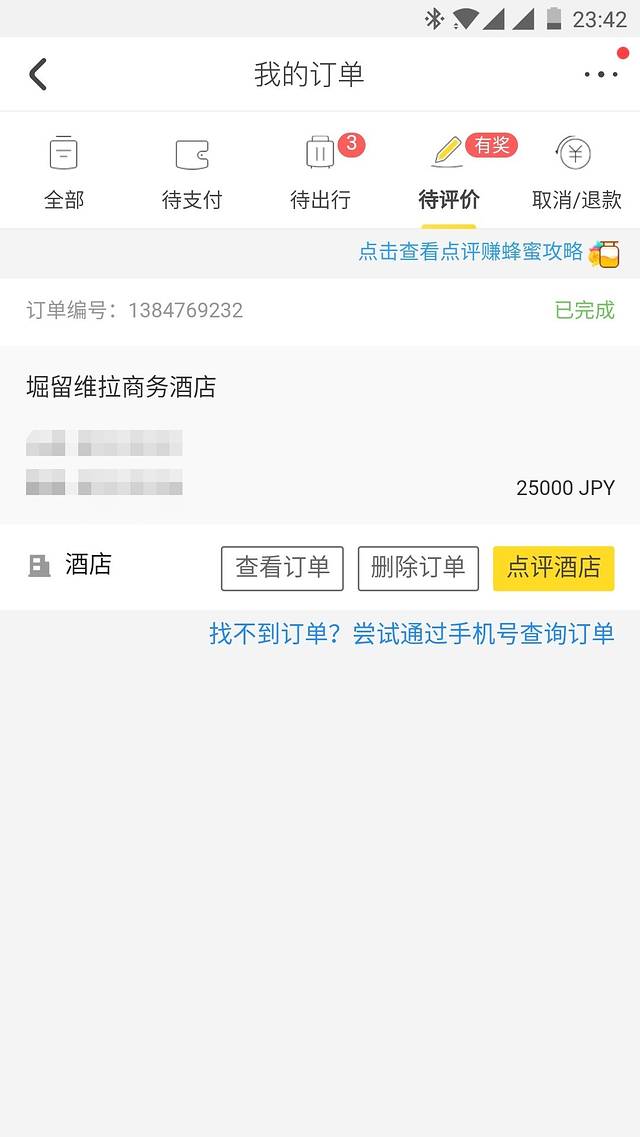Go back from My Orders page
Screen dimensions: 640x1137
(x=38, y=74)
